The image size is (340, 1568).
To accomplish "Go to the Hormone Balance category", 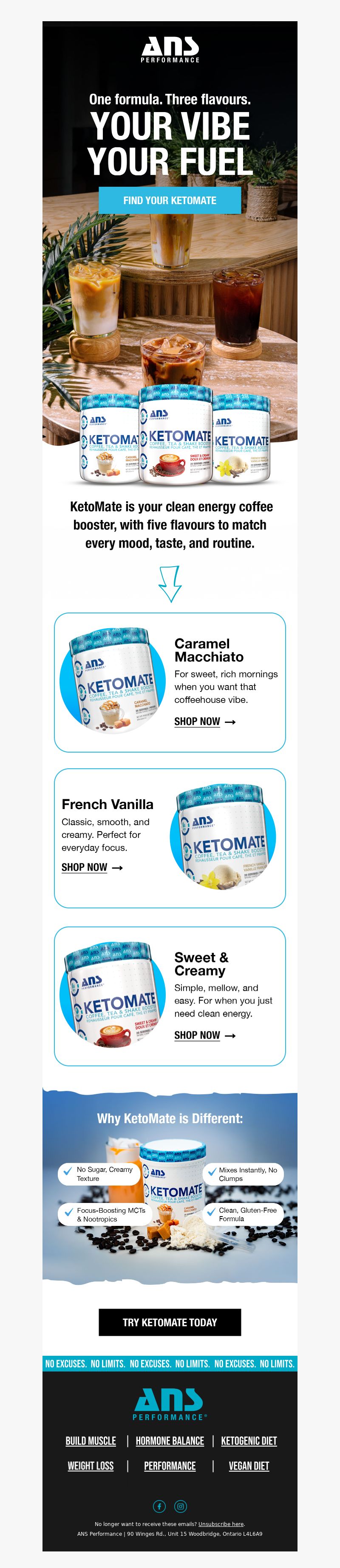I will pyautogui.click(x=170, y=1441).
